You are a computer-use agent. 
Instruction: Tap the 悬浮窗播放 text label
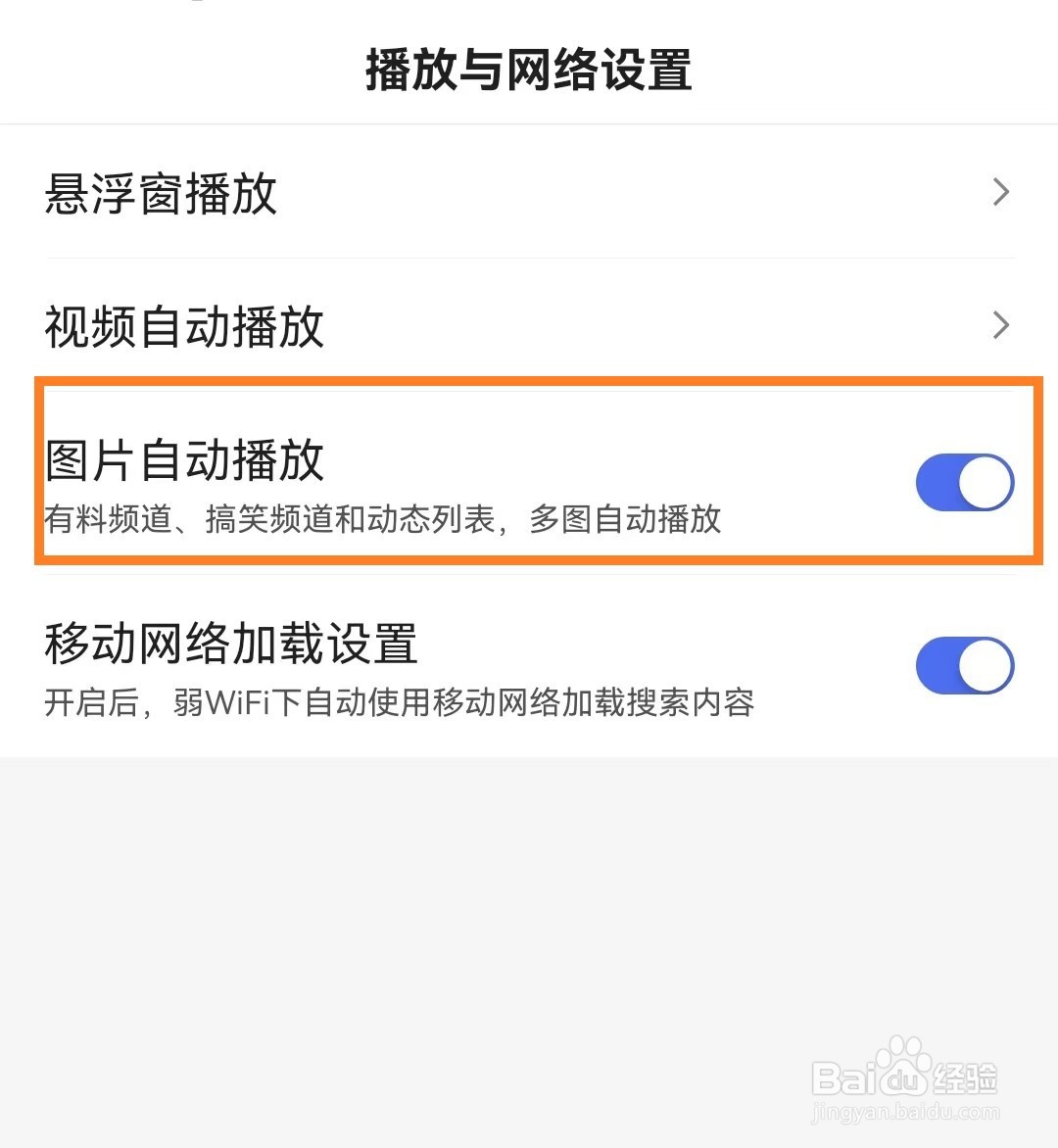click(160, 195)
